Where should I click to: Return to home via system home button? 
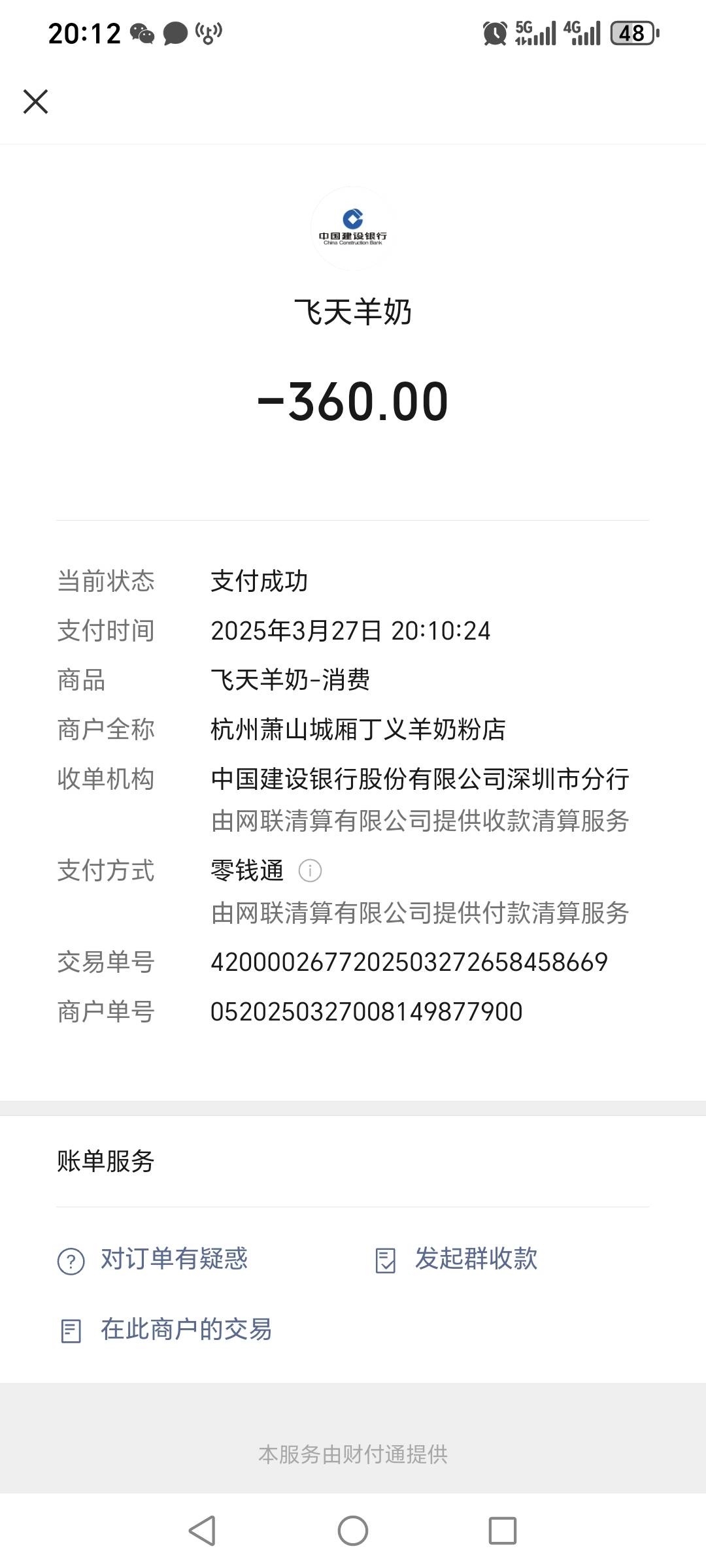[x=353, y=1530]
